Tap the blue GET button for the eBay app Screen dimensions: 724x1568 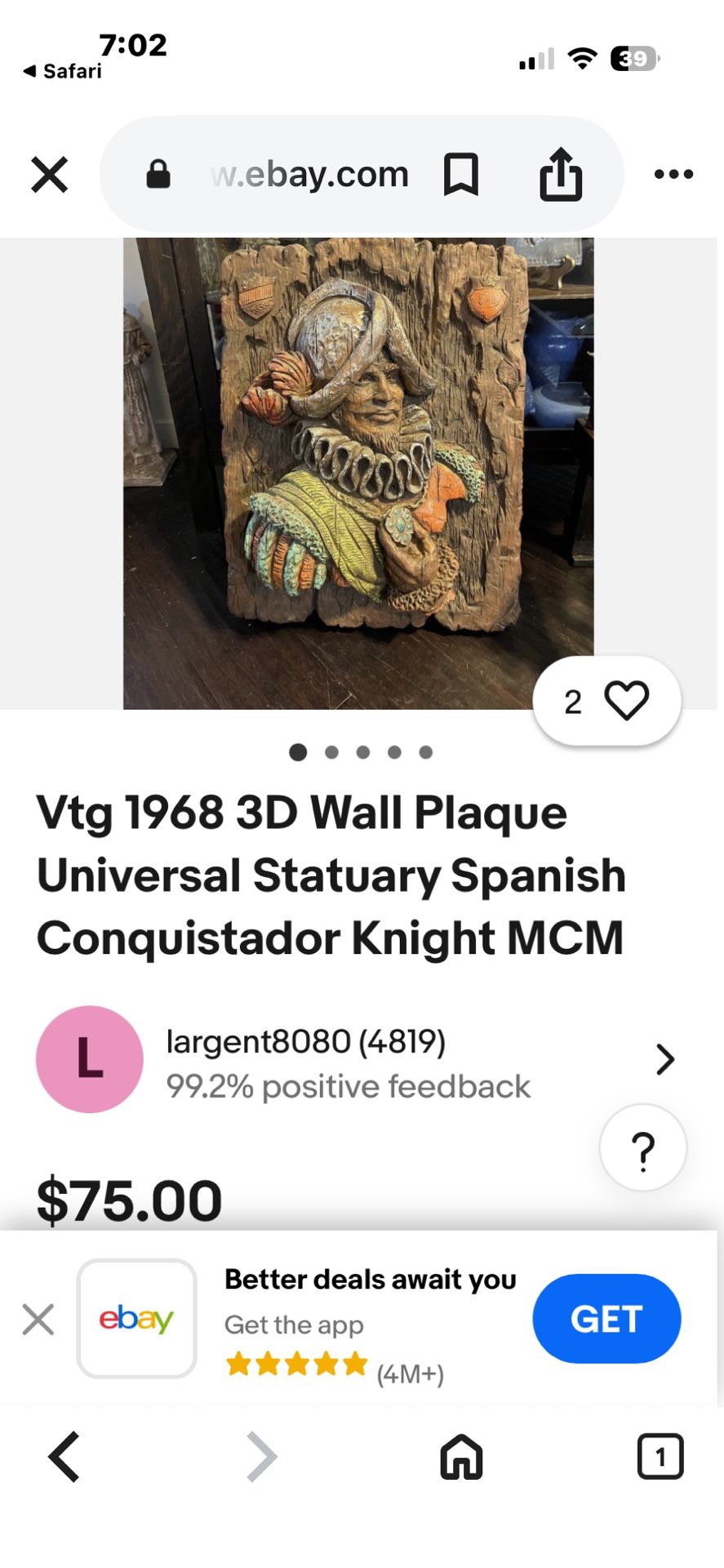[x=606, y=1318]
